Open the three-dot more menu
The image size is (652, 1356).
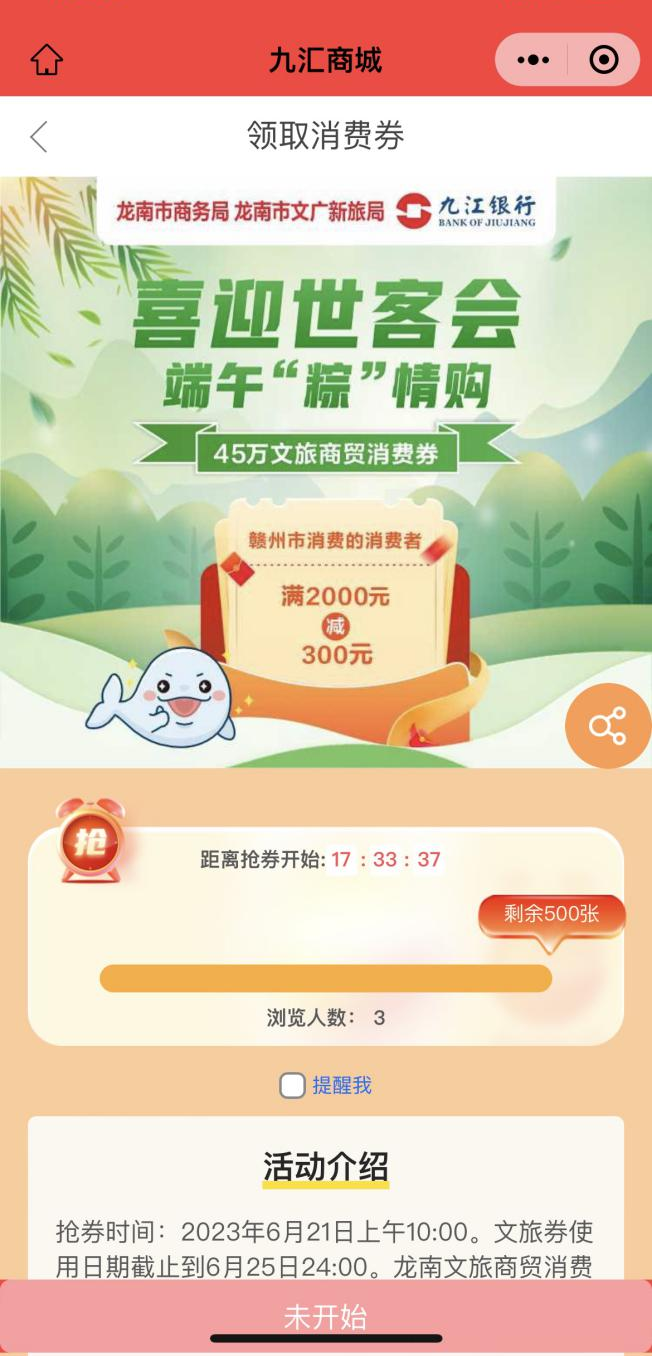[x=533, y=60]
